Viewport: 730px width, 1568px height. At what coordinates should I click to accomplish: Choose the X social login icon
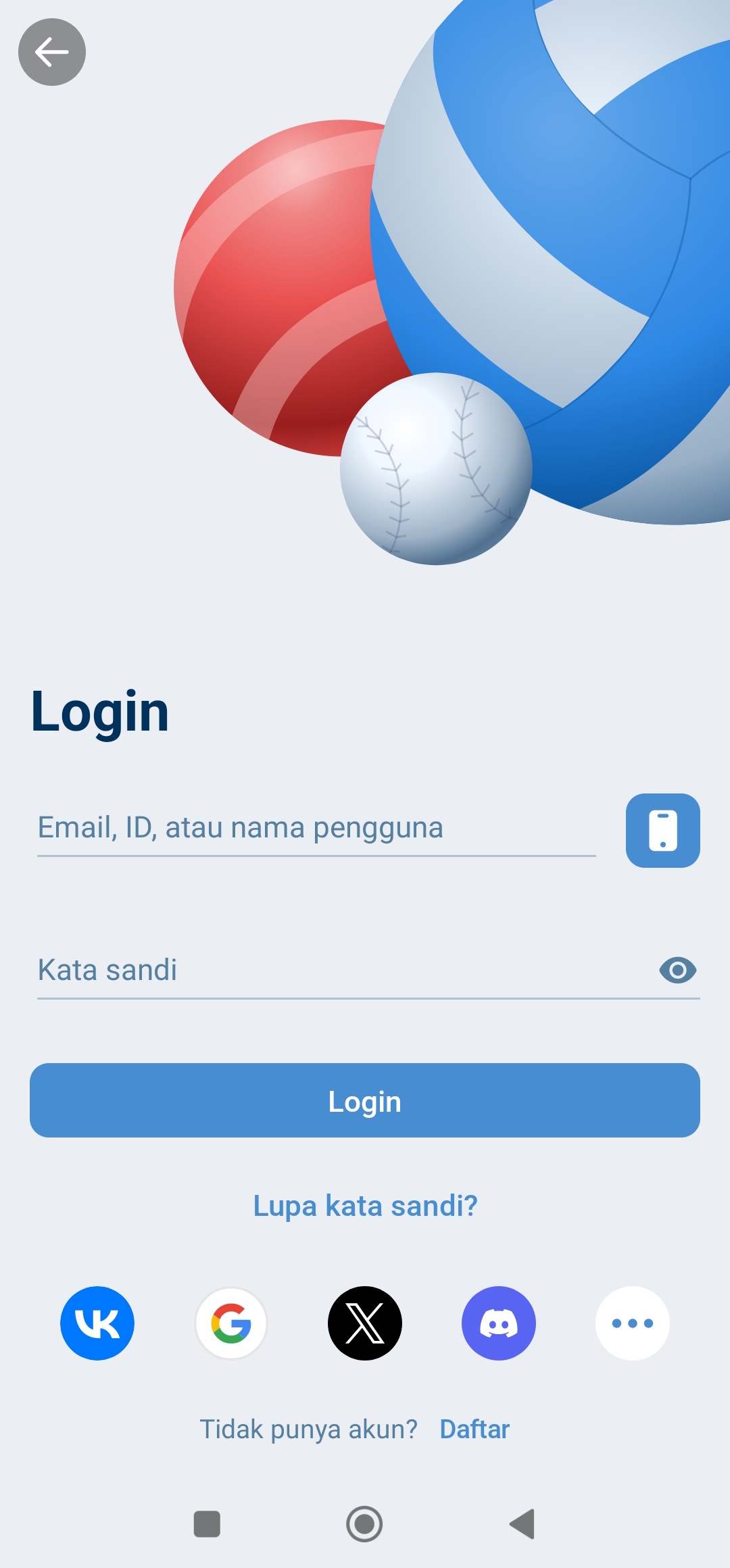click(x=364, y=1323)
